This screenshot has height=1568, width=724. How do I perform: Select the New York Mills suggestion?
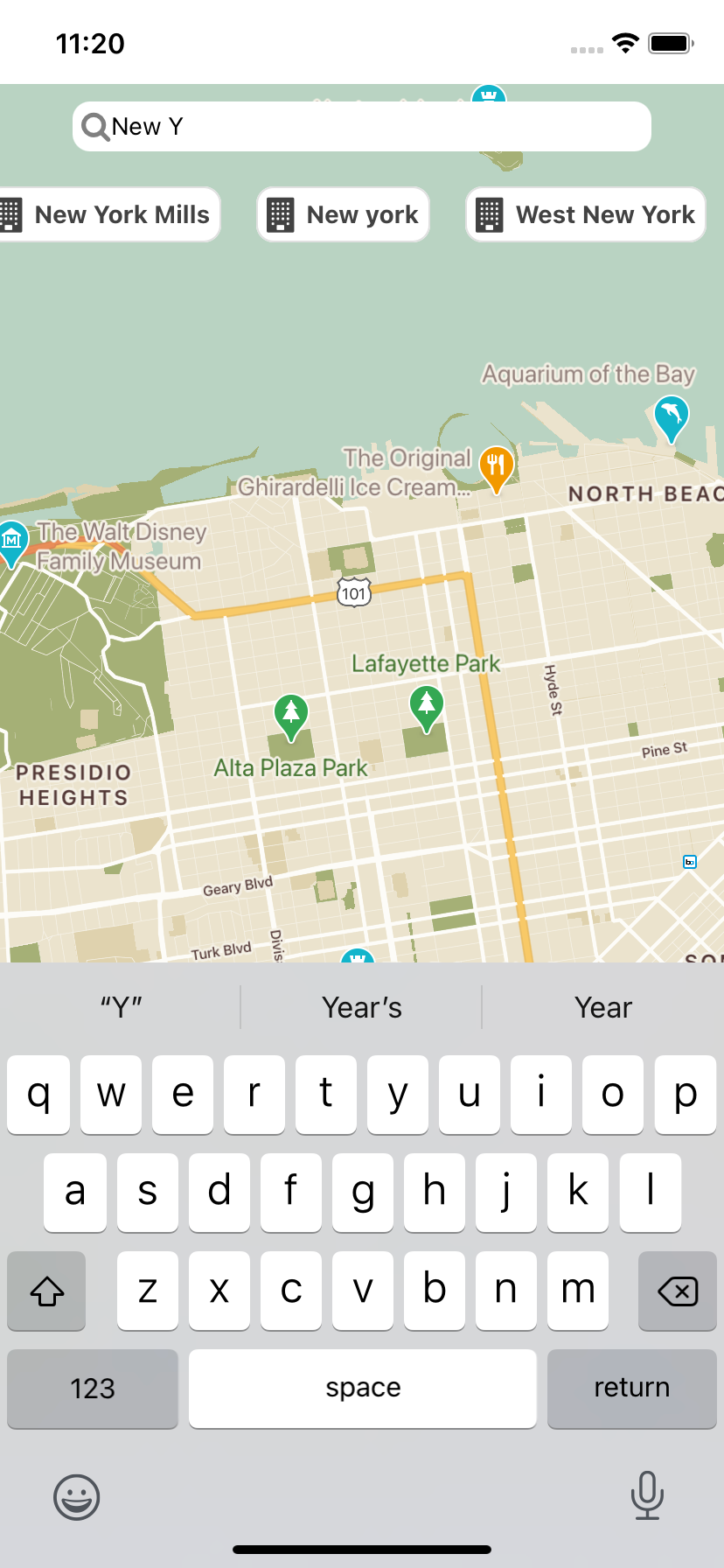[110, 214]
